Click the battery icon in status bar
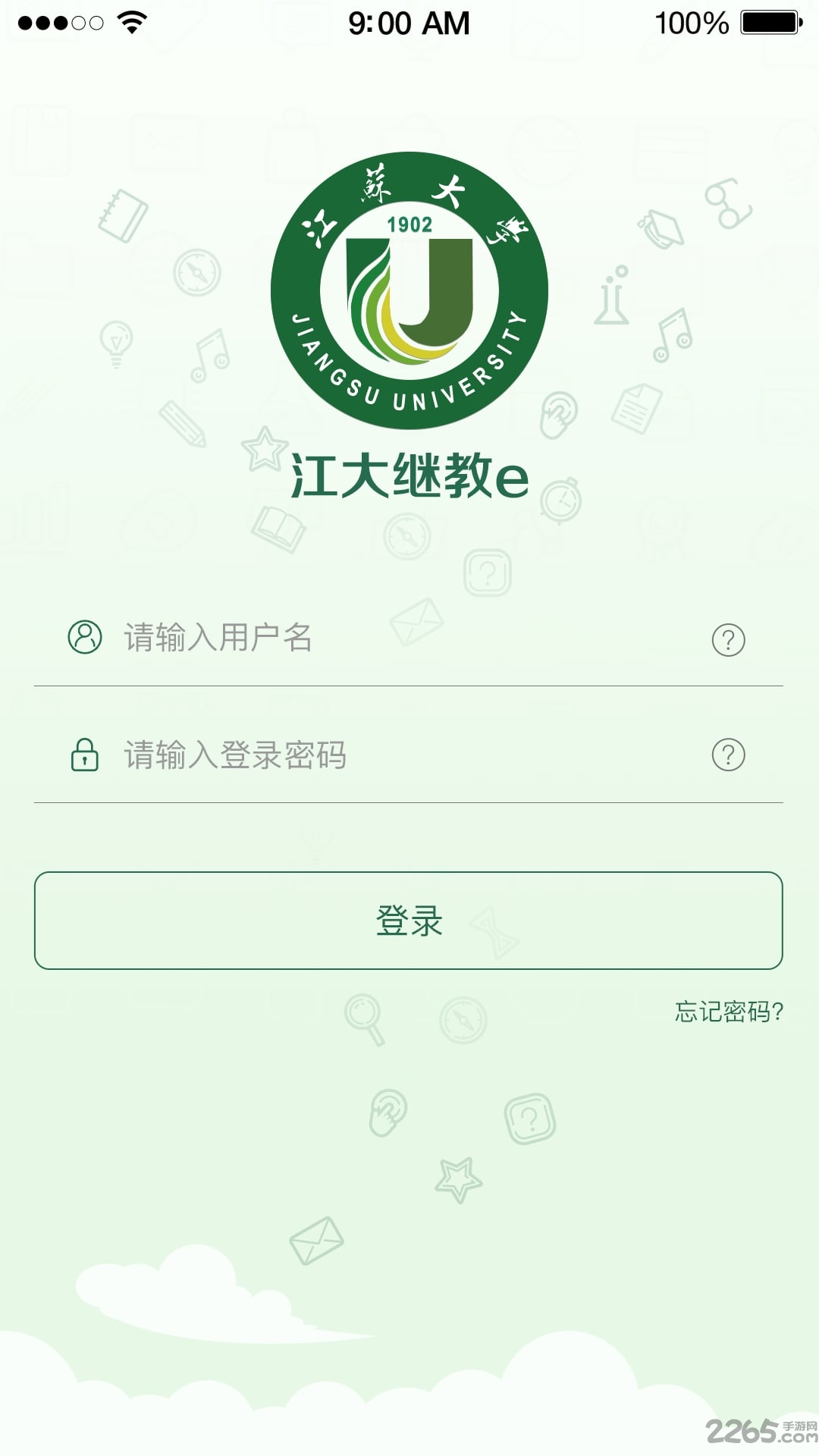Image resolution: width=819 pixels, height=1456 pixels. (x=768, y=23)
